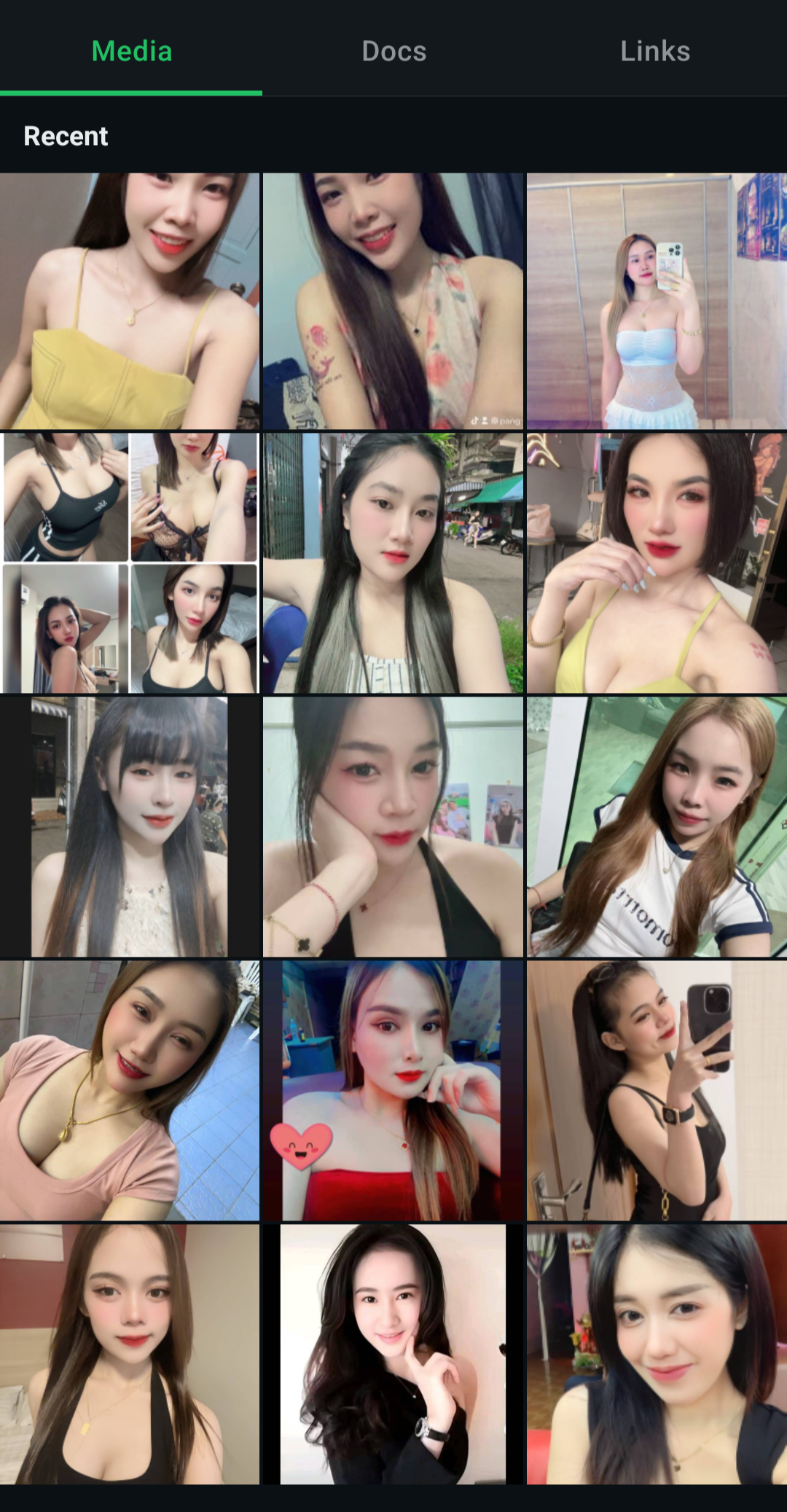The height and width of the screenshot is (1512, 787).
Task: Select the Media tab
Action: pyautogui.click(x=131, y=51)
